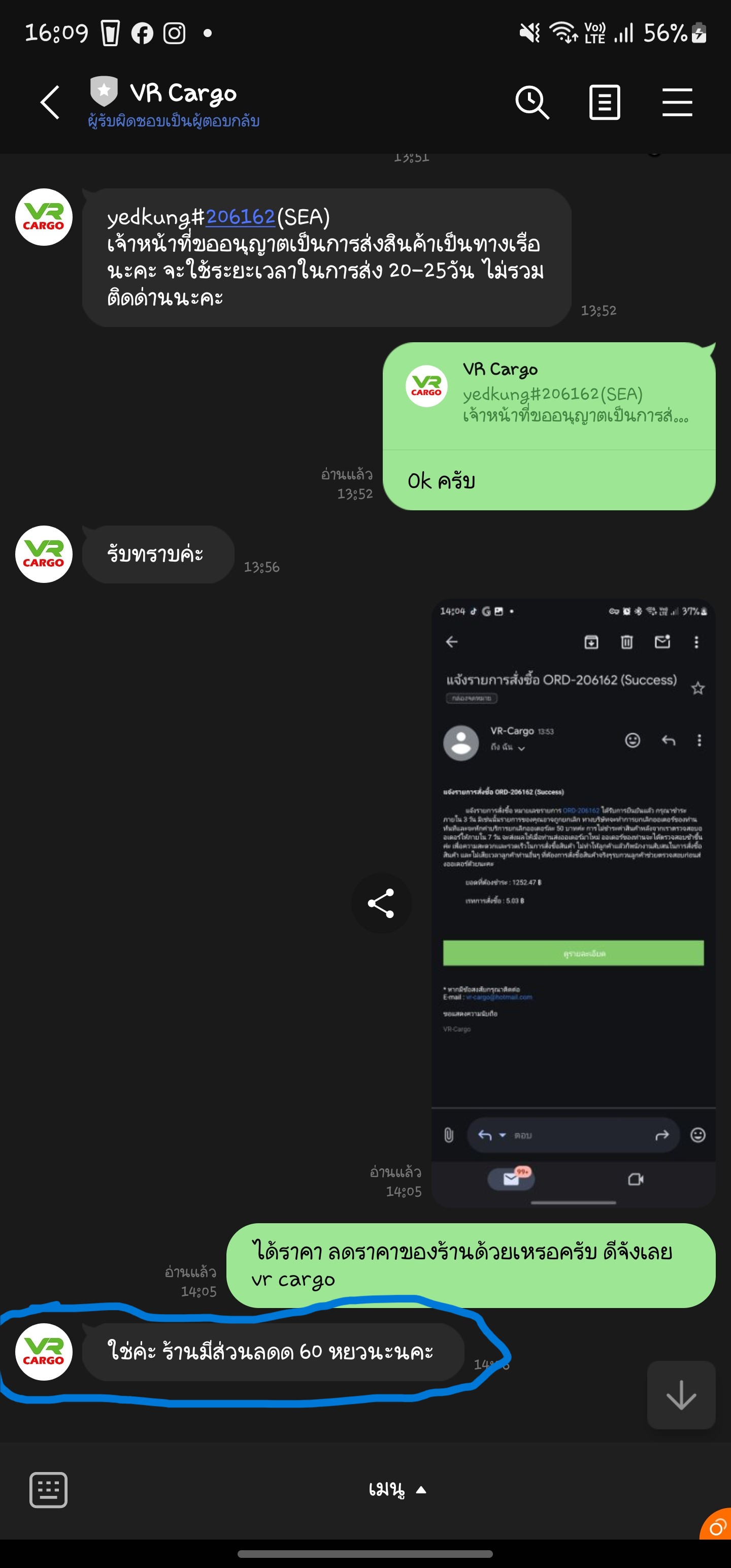Switch to keyboard input
This screenshot has height=1568, width=731.
tap(49, 1489)
